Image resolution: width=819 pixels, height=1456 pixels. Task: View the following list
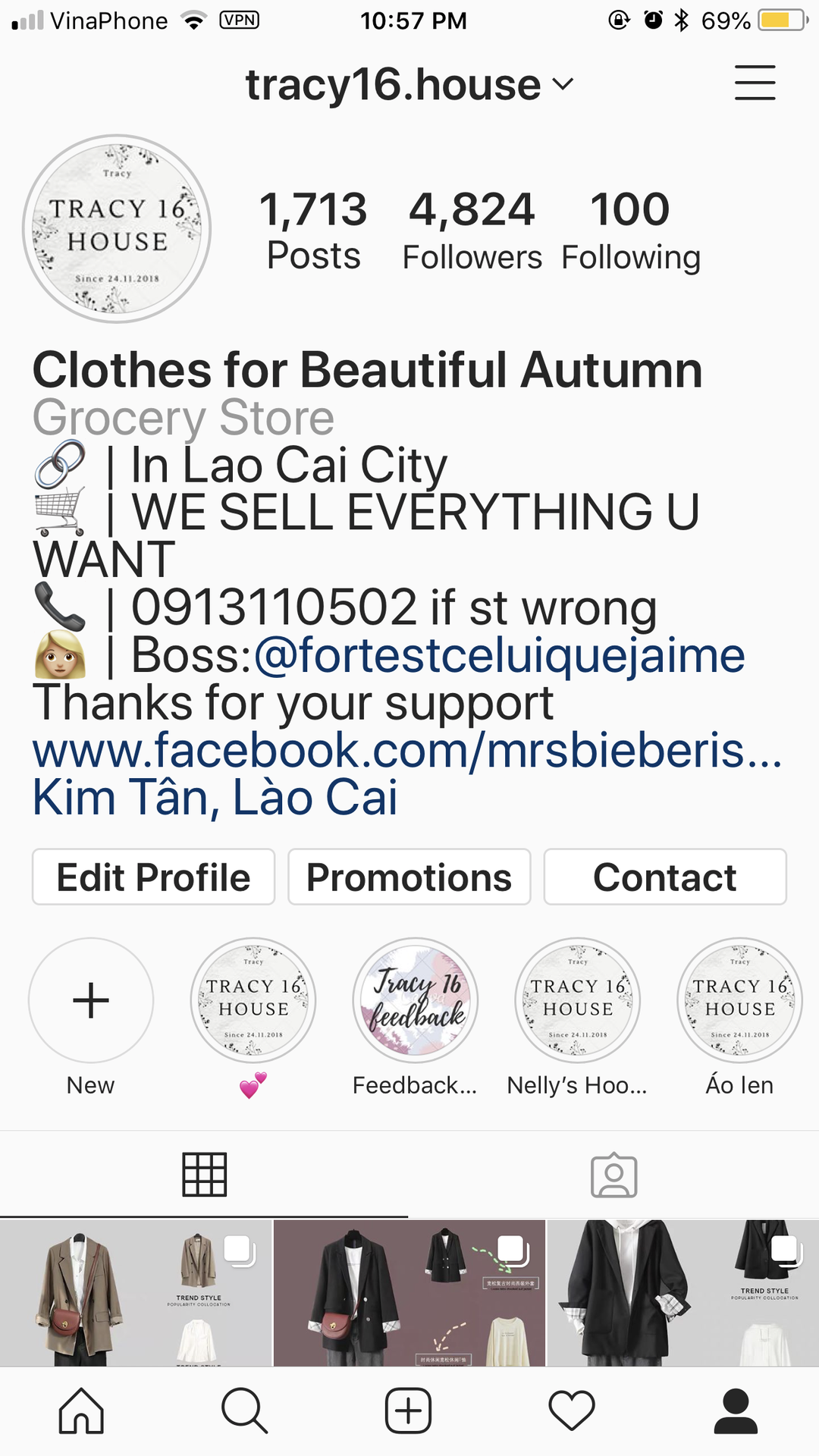630,230
